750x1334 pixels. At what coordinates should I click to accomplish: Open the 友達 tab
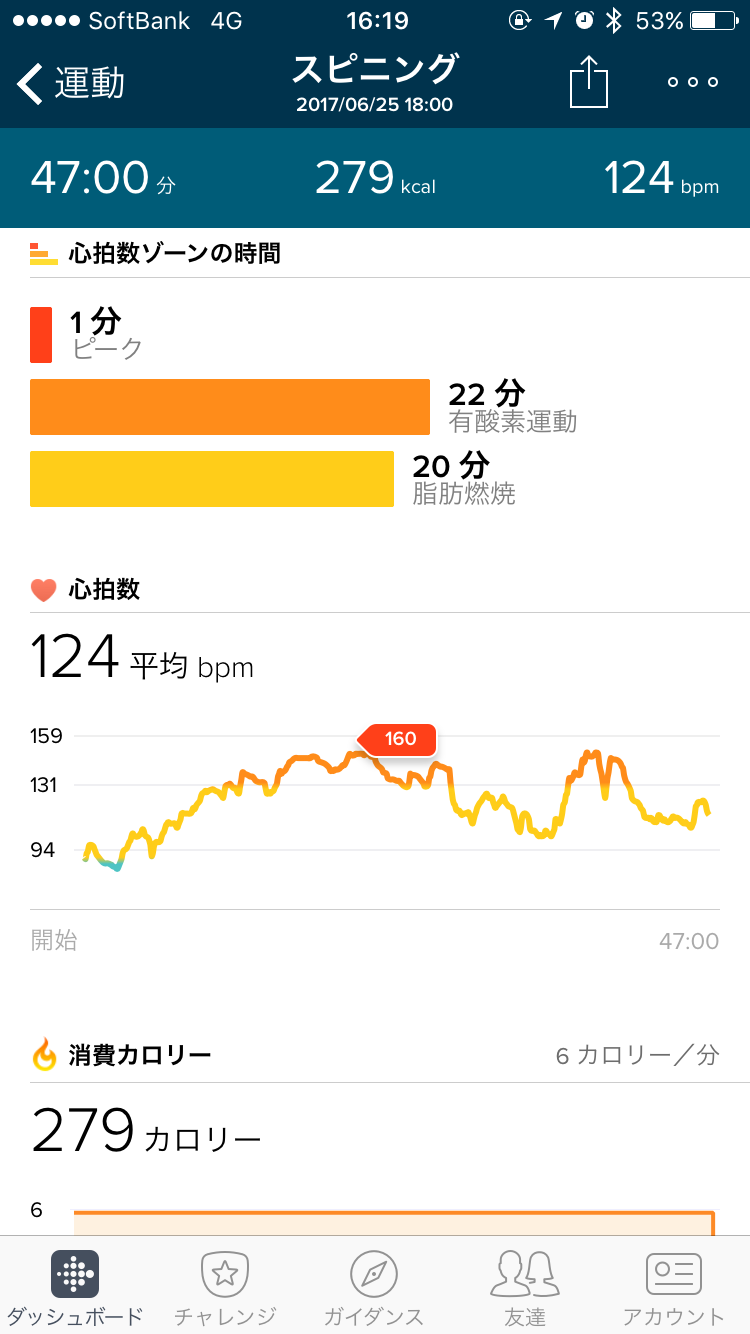(x=524, y=1287)
